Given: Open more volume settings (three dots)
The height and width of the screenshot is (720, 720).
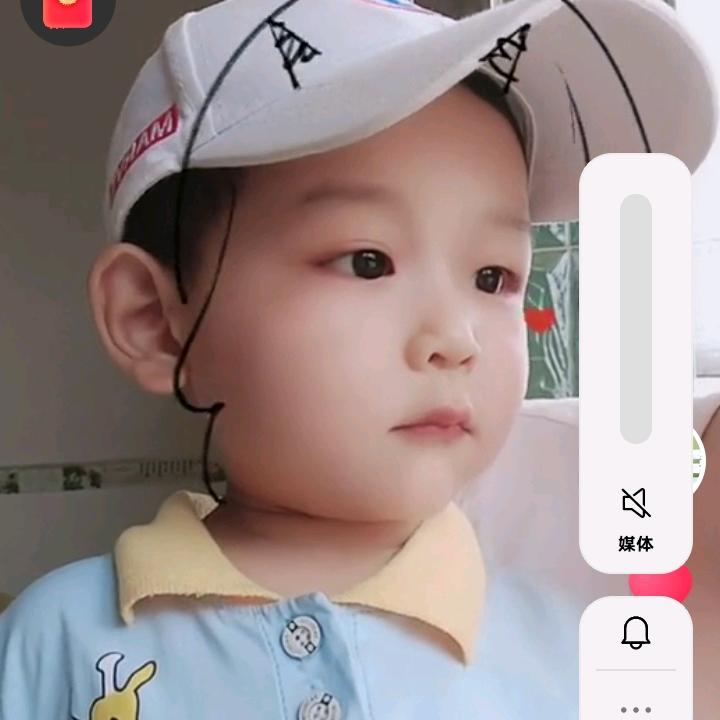Looking at the screenshot, I should [636, 709].
